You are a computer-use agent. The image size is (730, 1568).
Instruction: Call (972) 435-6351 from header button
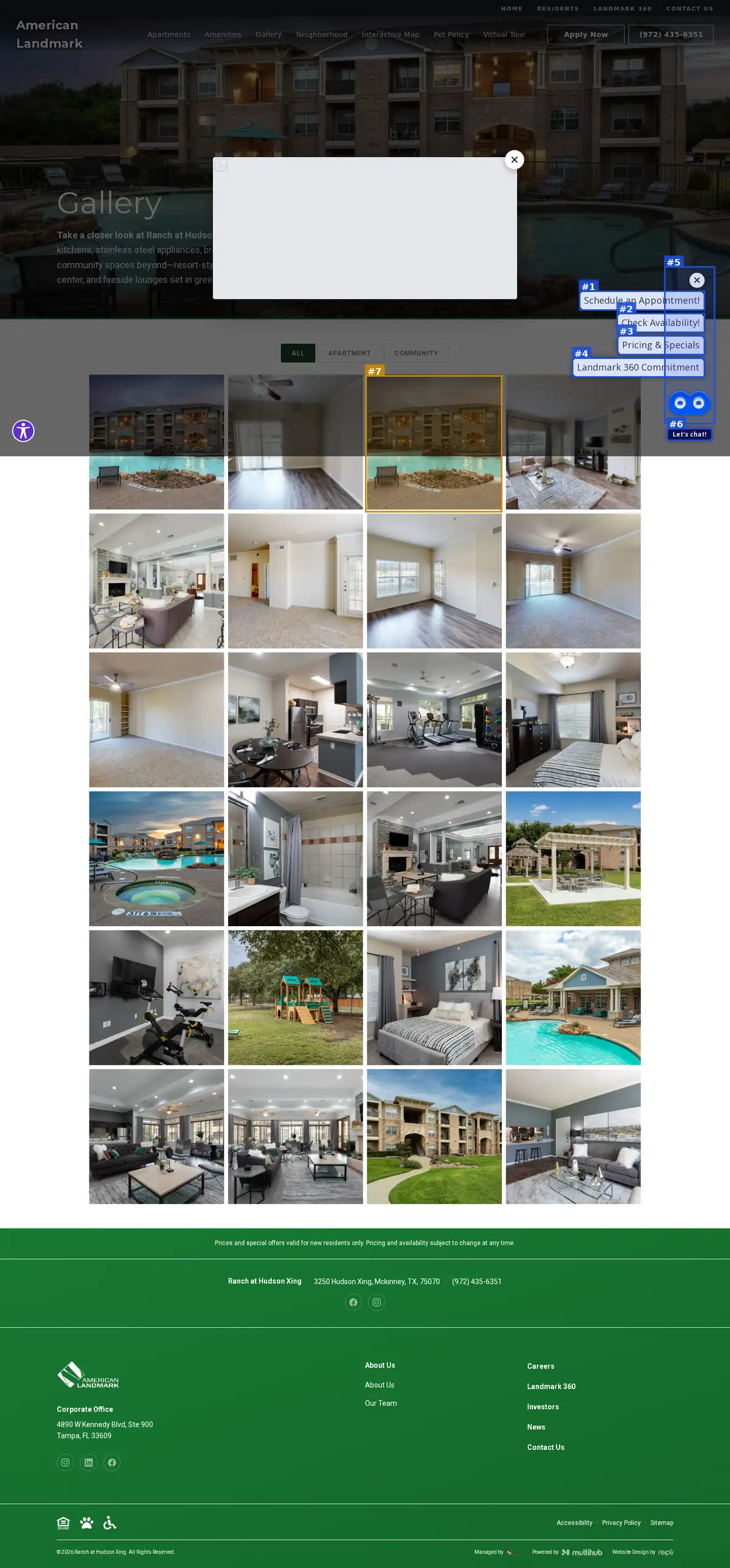pos(670,35)
